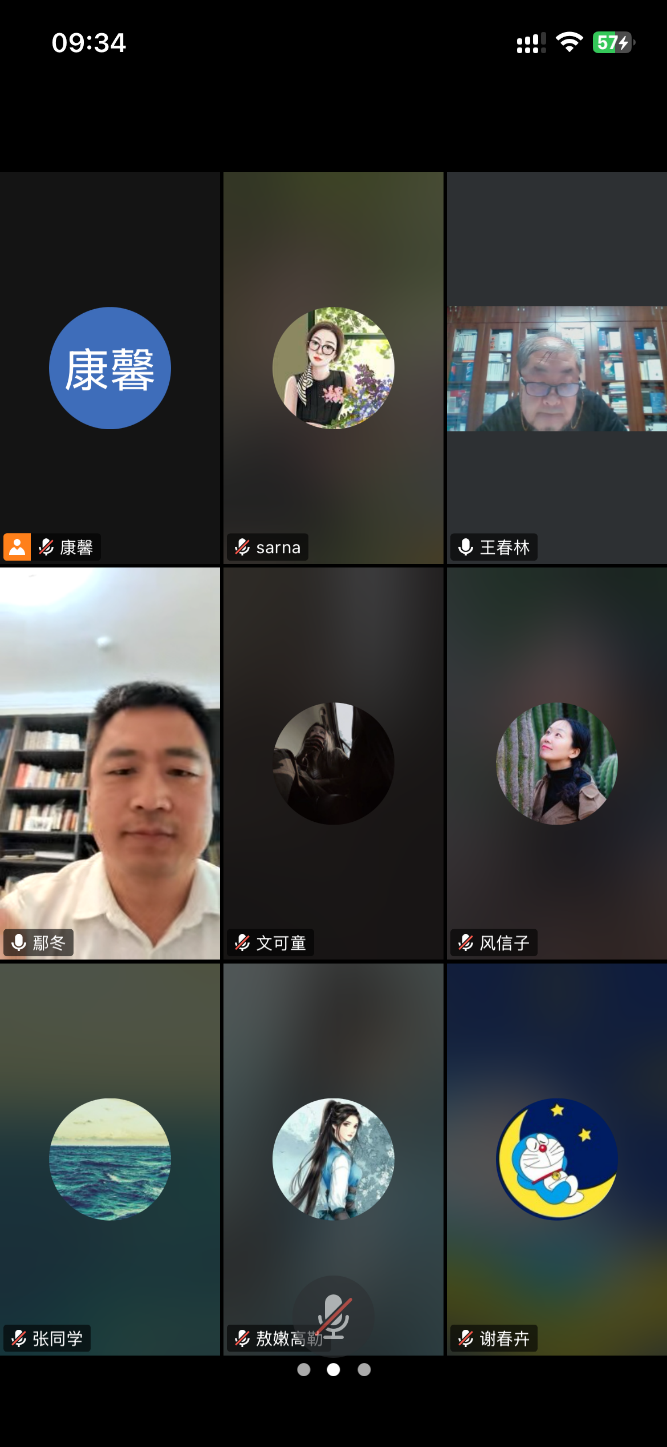
Task: Jump to the third page dot
Action: tap(364, 1370)
